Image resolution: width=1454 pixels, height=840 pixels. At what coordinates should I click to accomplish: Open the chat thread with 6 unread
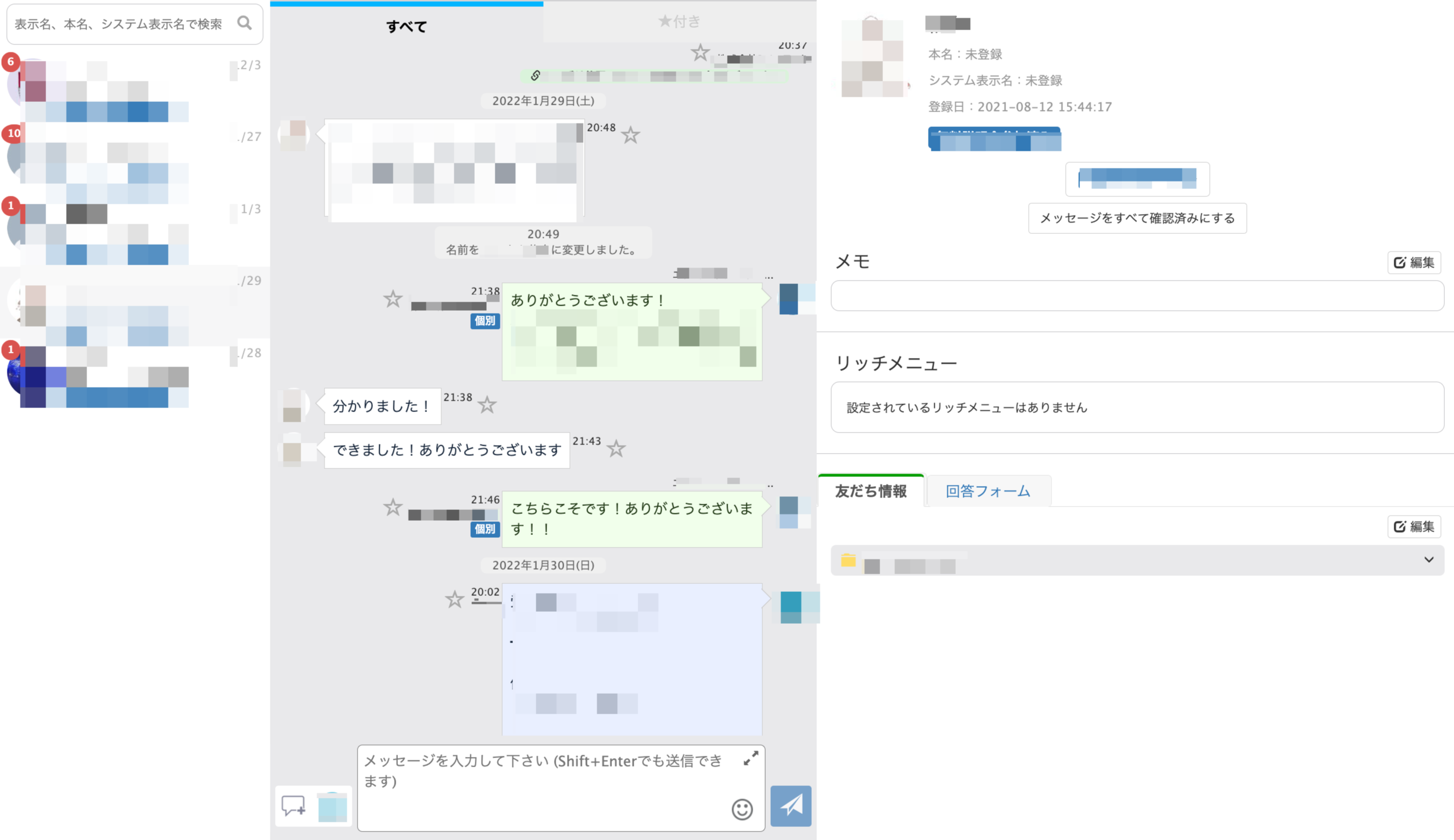(x=133, y=89)
